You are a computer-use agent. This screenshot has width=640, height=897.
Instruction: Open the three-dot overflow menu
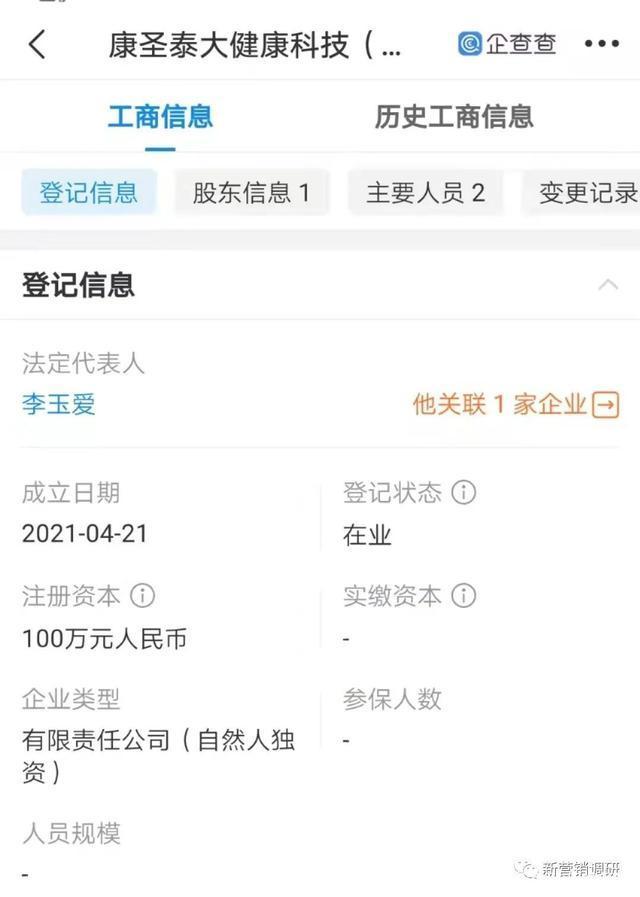click(601, 45)
